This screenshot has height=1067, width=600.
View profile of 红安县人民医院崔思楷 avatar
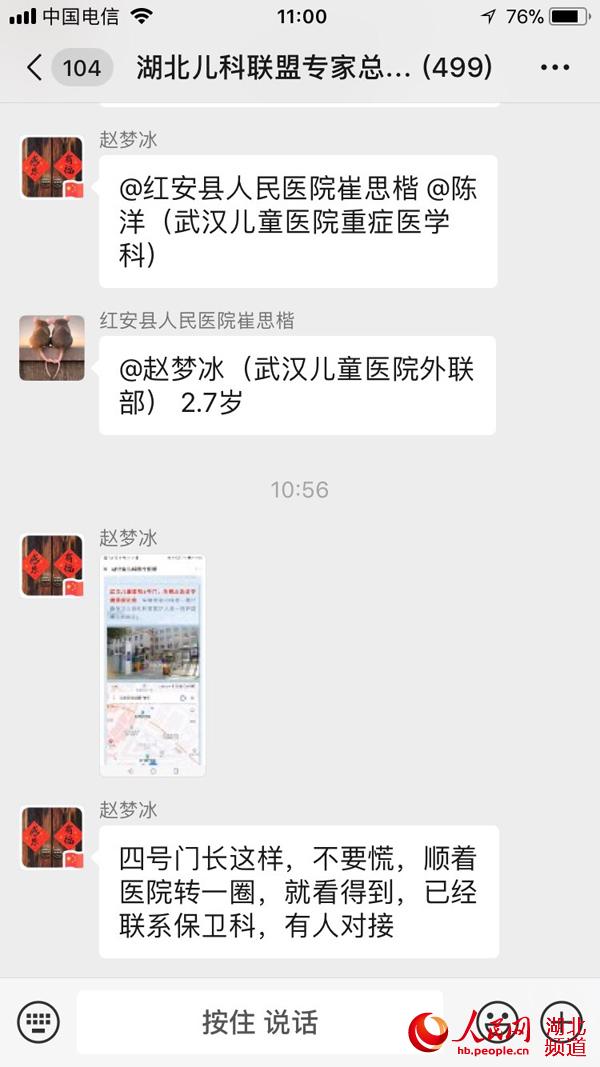(x=52, y=348)
